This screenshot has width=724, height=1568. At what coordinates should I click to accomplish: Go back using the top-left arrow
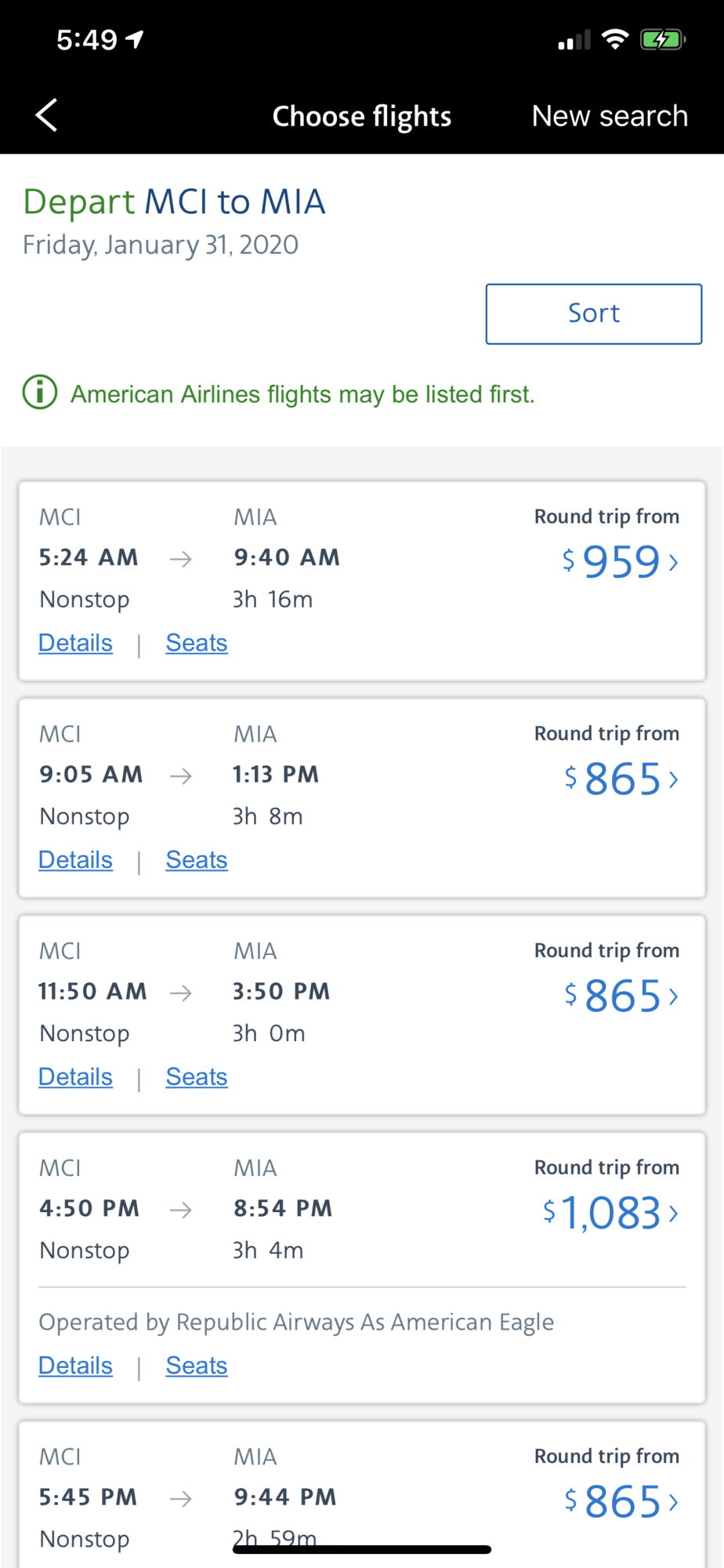click(47, 116)
